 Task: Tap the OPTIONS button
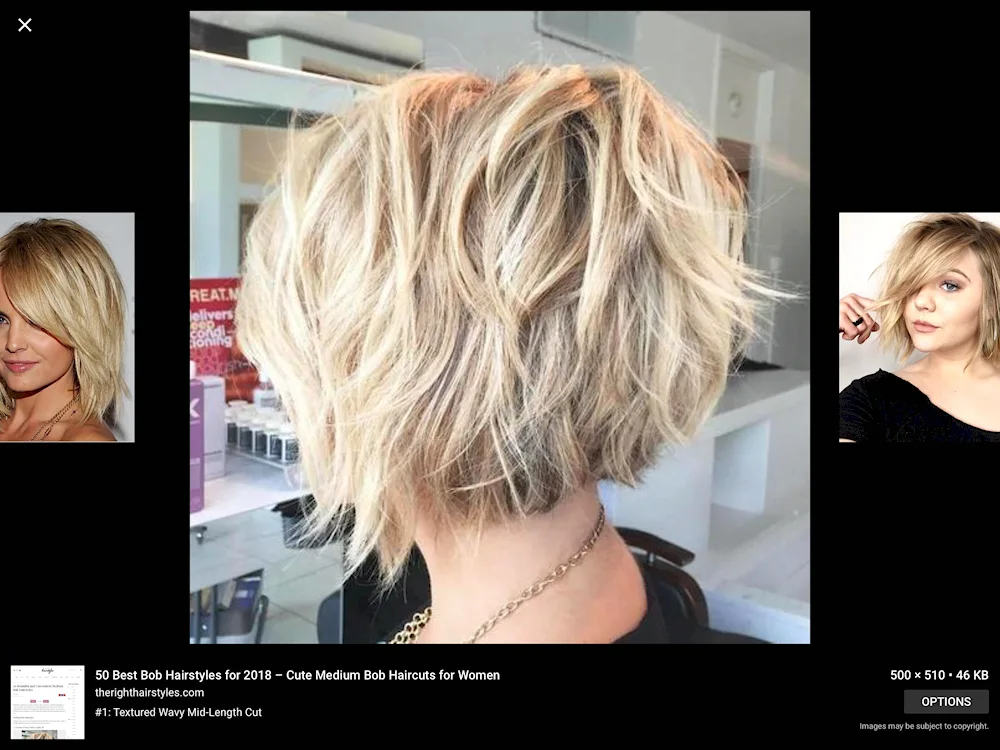point(945,702)
